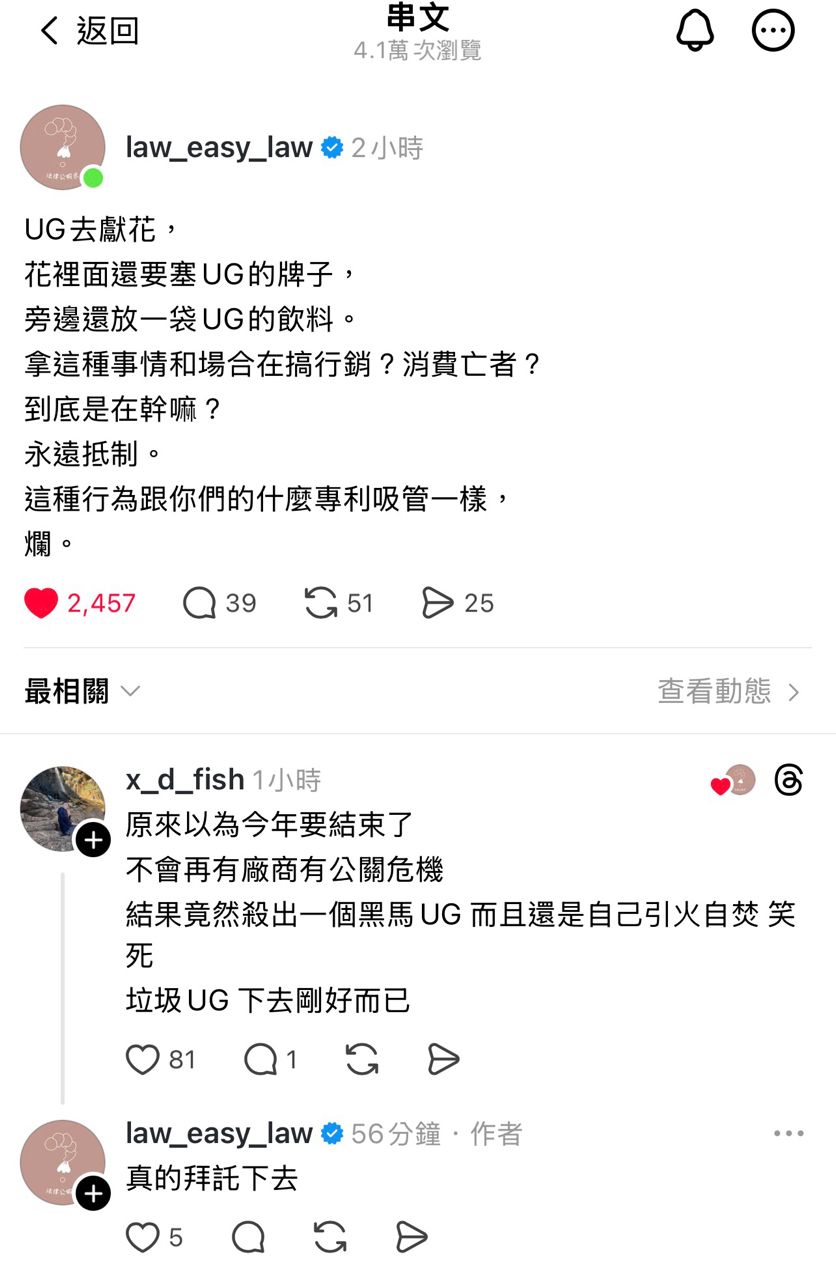This screenshot has width=836, height=1280.
Task: Comment on the 真的拜託下去 reply
Action: click(248, 1237)
